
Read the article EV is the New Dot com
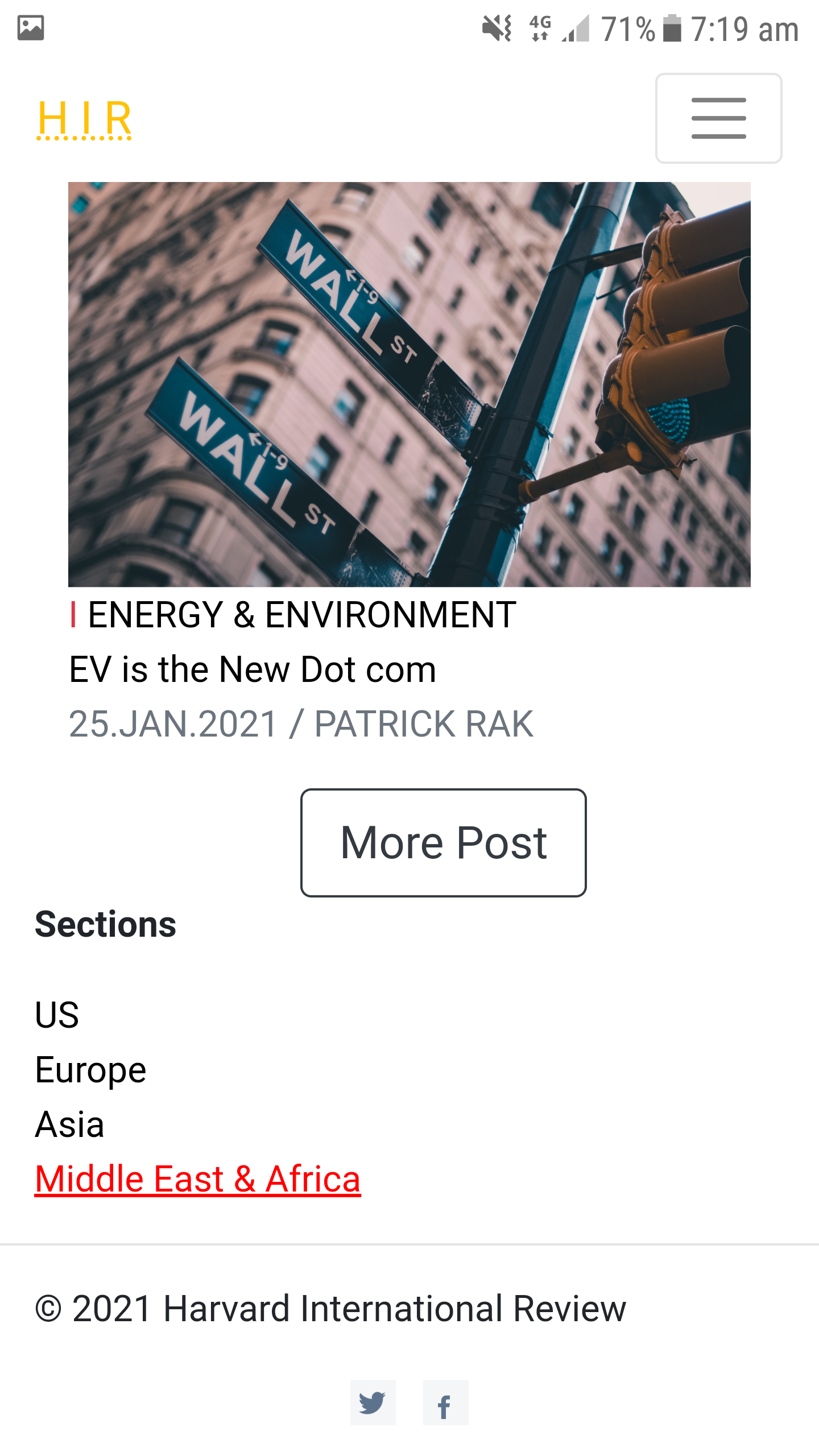(x=253, y=669)
